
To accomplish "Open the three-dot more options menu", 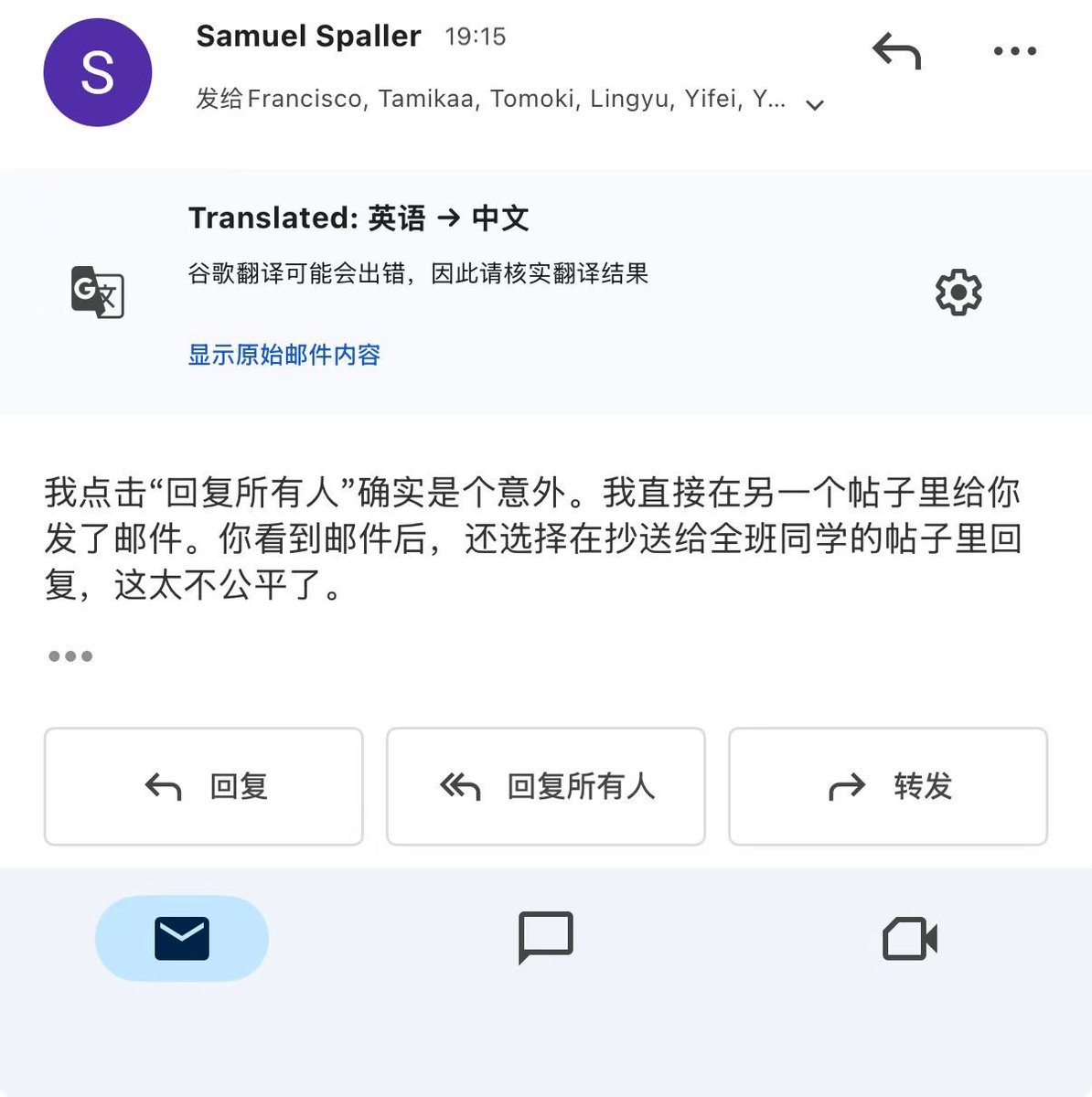I will (x=1014, y=52).
